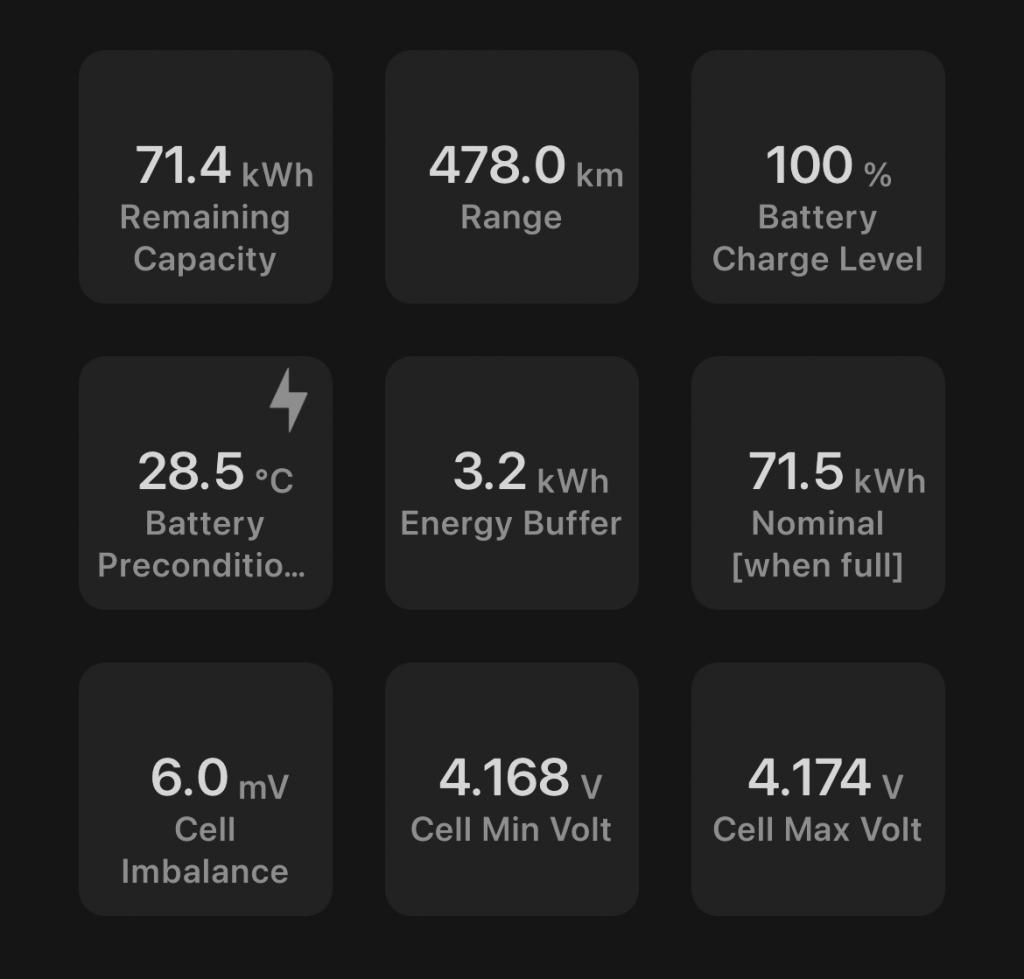
Task: Select the Cell Max Volt tile
Action: (818, 789)
